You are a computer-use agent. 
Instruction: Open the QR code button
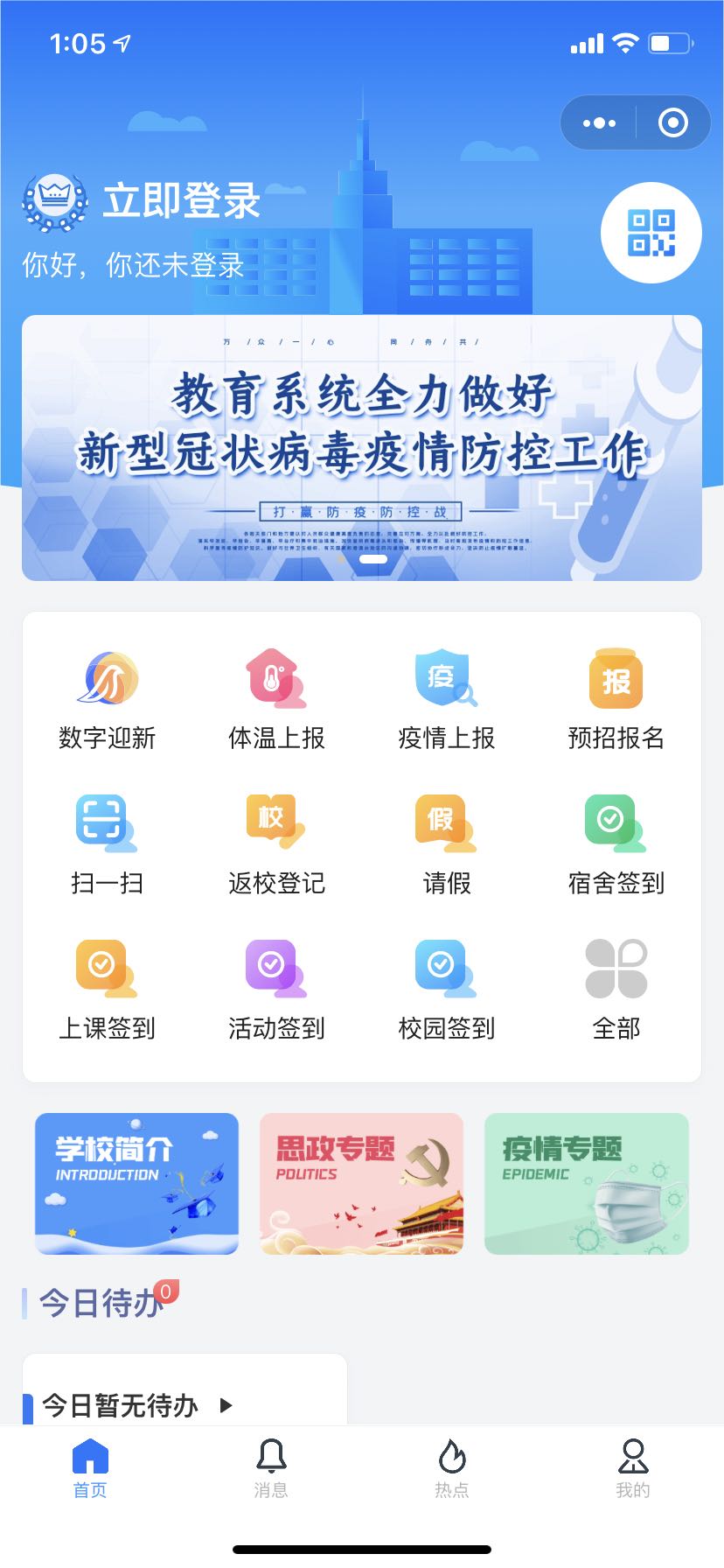coord(651,233)
